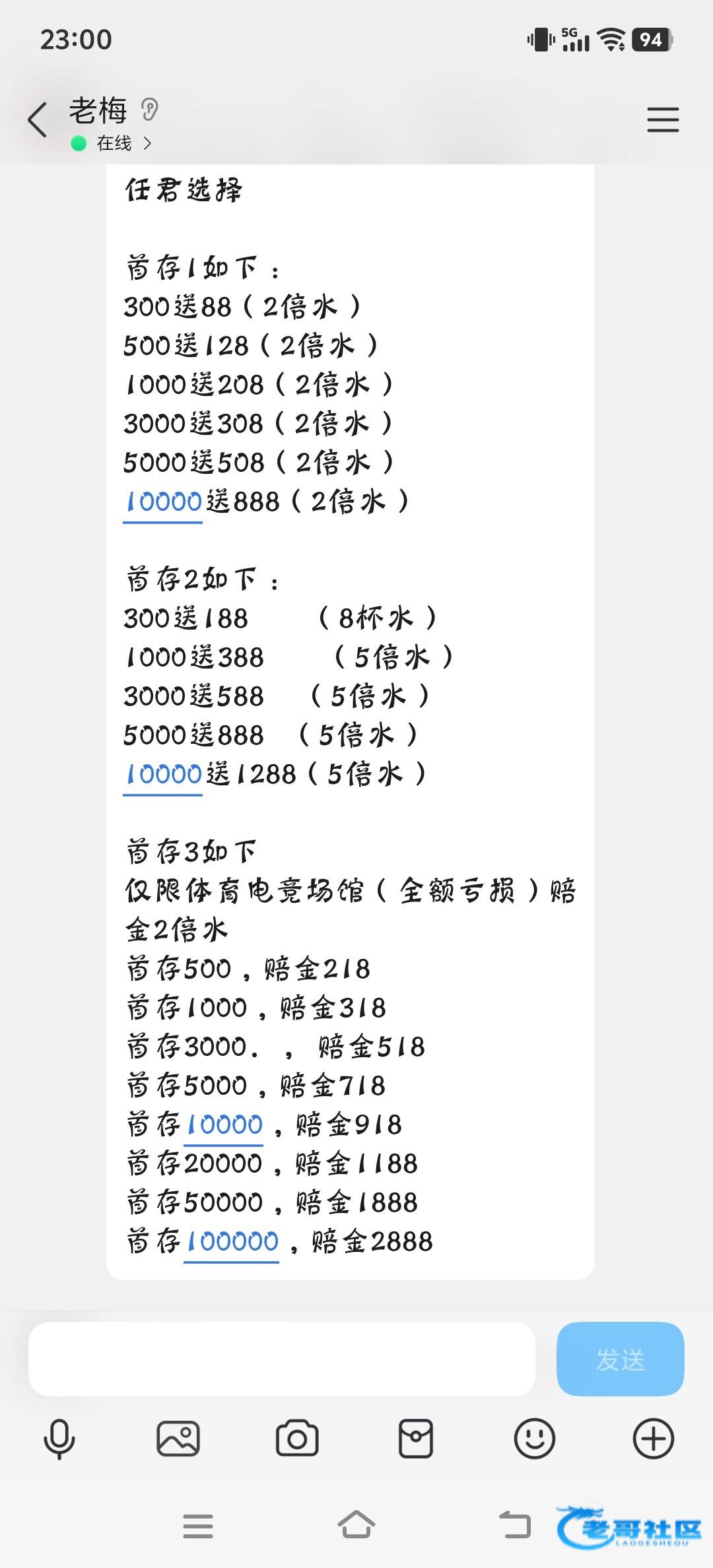The image size is (713, 1568).
Task: Open the red packet icon
Action: tap(416, 1439)
